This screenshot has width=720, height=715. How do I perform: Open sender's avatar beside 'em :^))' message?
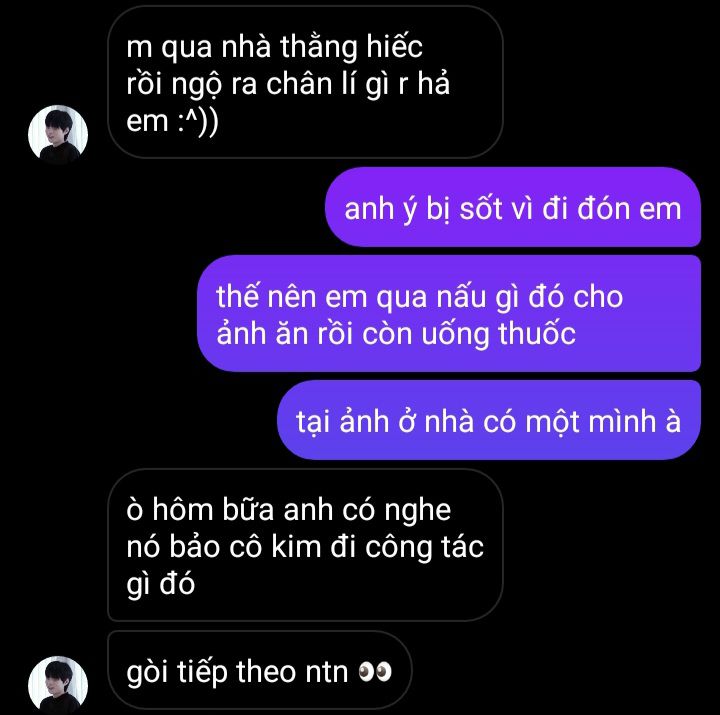[58, 134]
